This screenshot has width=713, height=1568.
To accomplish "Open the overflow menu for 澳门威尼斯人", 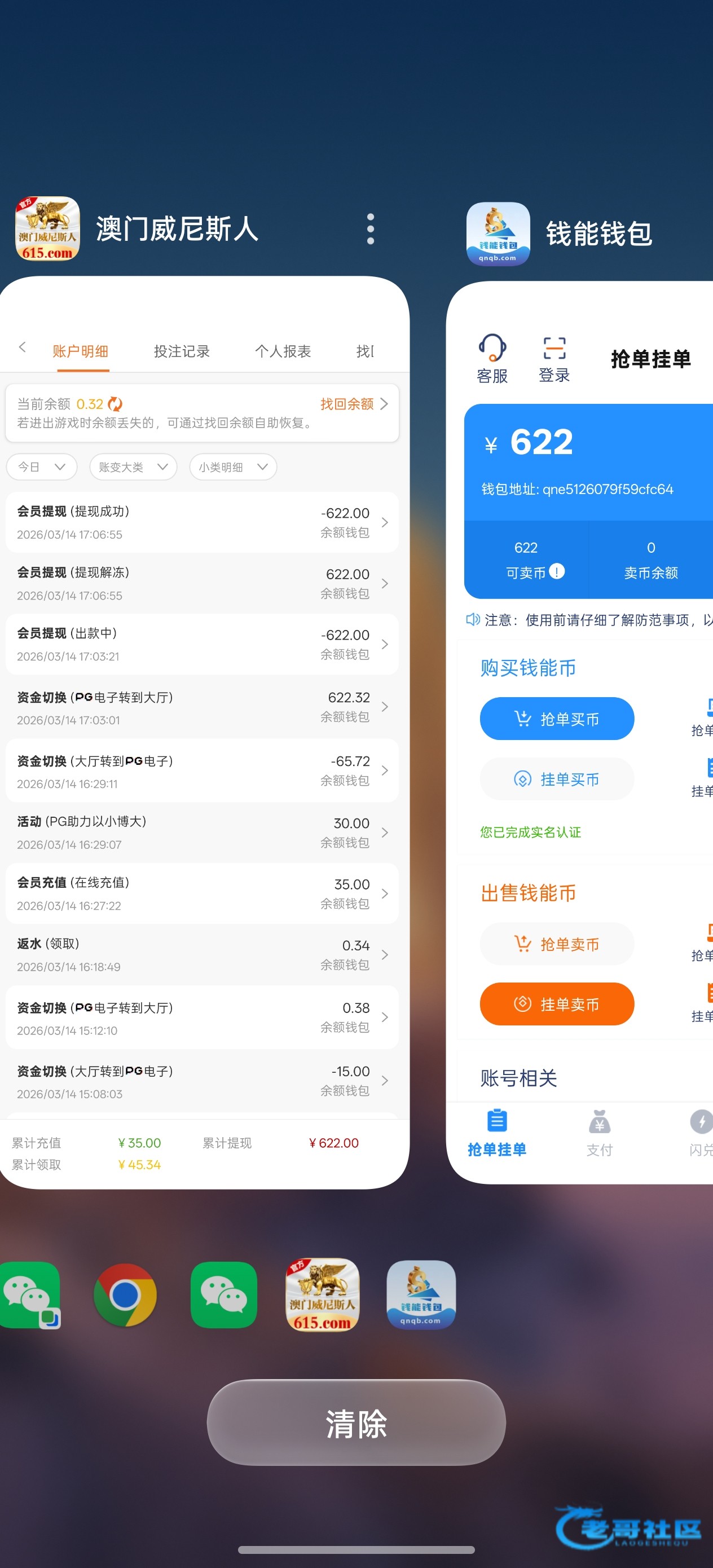I will [370, 230].
